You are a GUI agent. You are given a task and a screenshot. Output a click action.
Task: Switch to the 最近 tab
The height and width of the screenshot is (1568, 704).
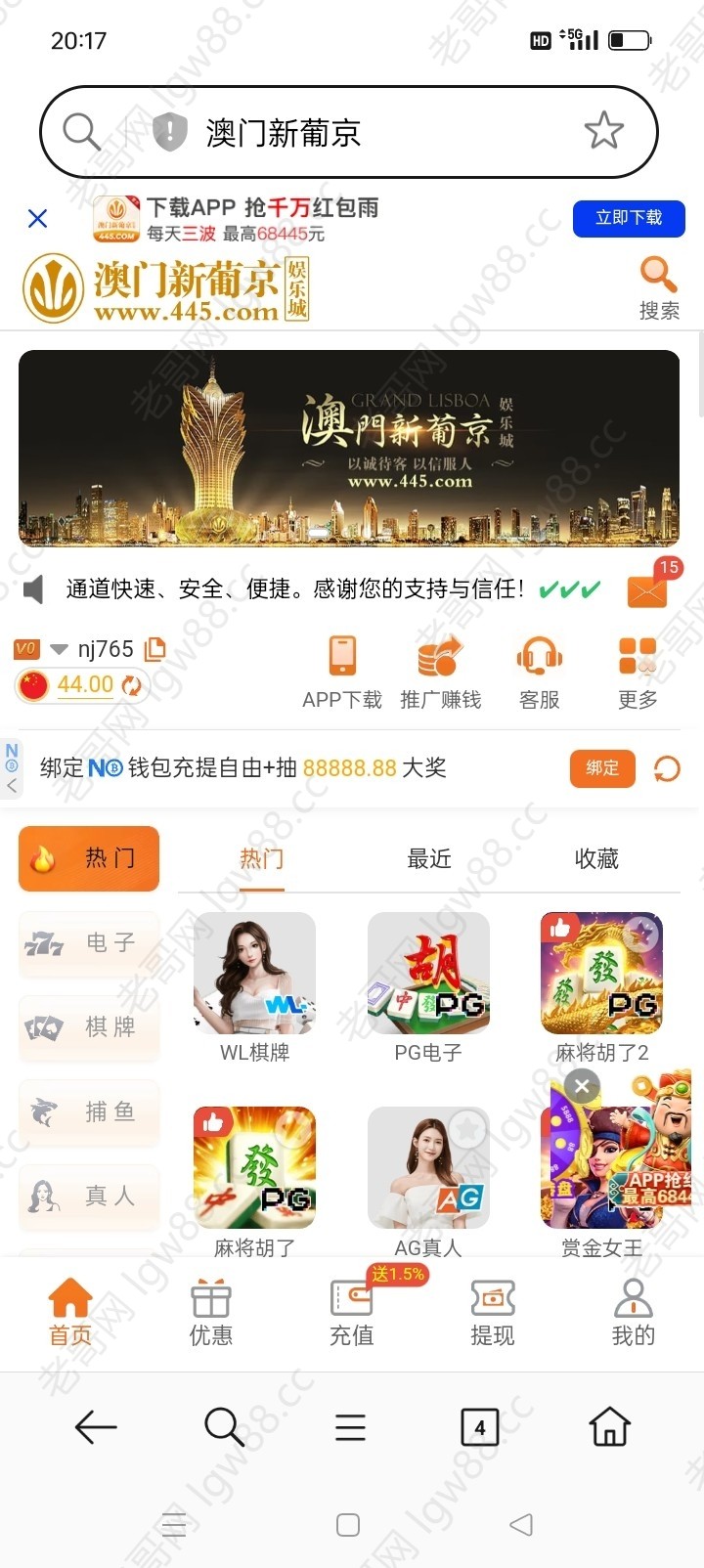pyautogui.click(x=429, y=859)
